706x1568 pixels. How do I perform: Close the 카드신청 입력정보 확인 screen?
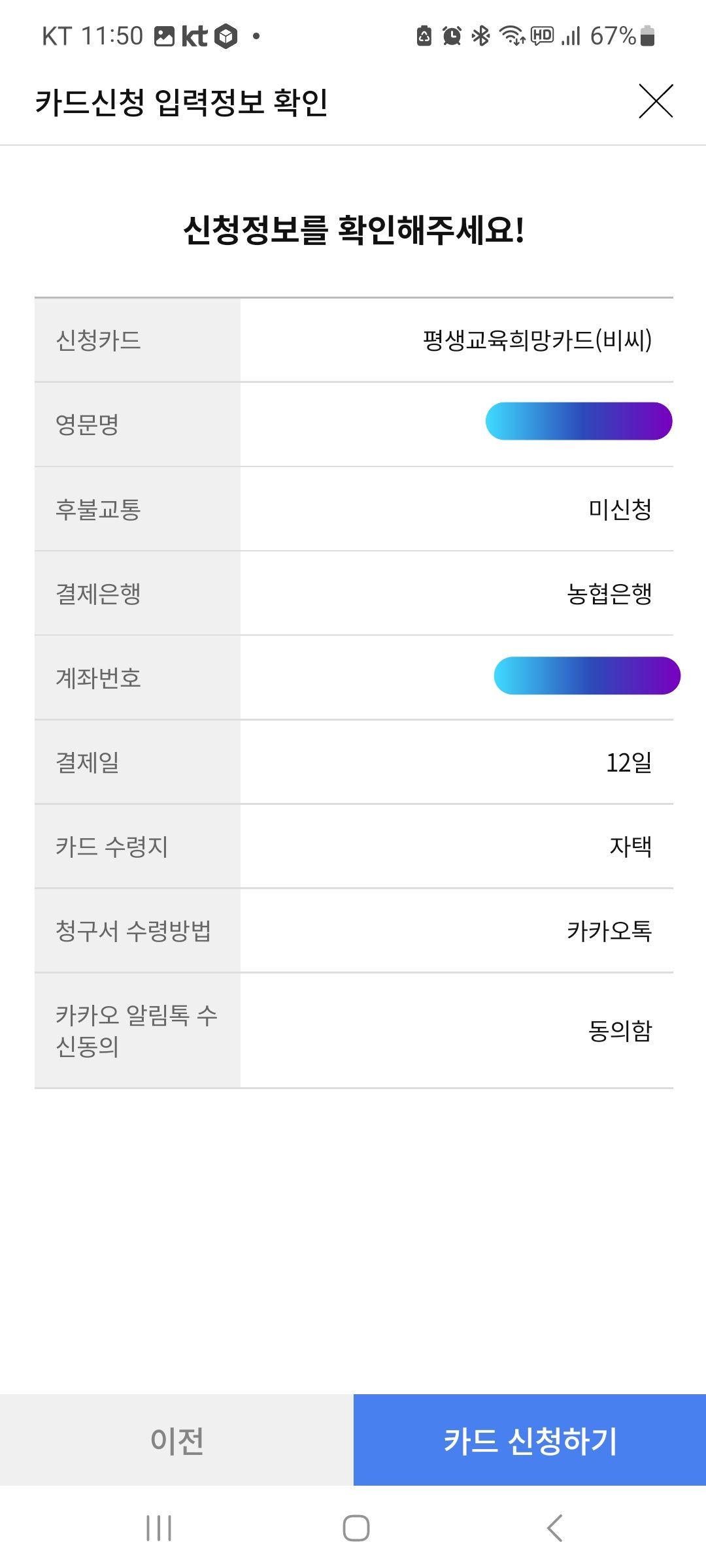[657, 101]
